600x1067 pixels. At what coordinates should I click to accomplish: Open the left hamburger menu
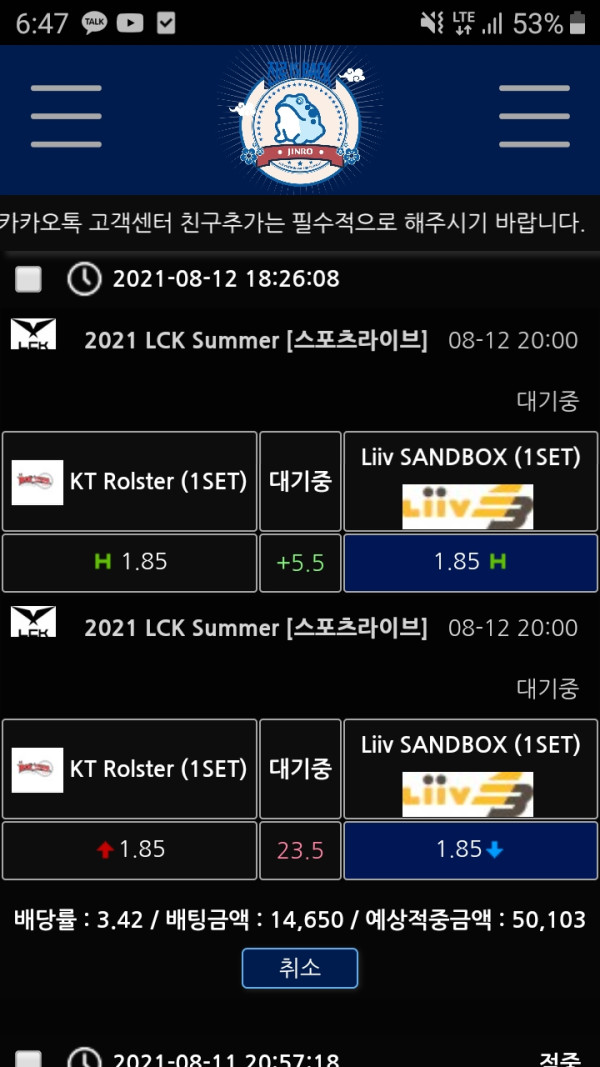pyautogui.click(x=66, y=117)
